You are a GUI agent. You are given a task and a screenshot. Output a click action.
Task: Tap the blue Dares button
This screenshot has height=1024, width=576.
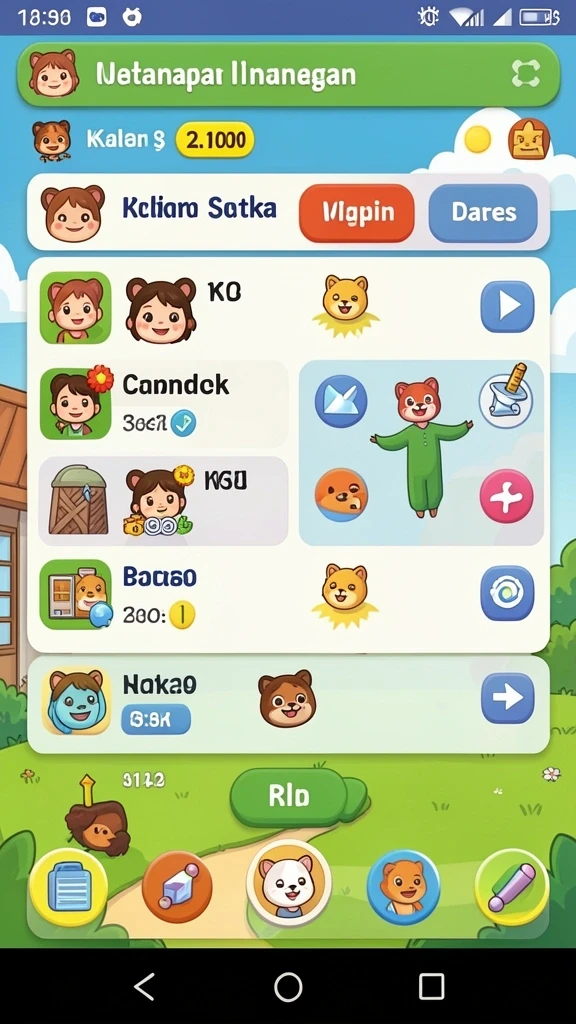click(483, 213)
